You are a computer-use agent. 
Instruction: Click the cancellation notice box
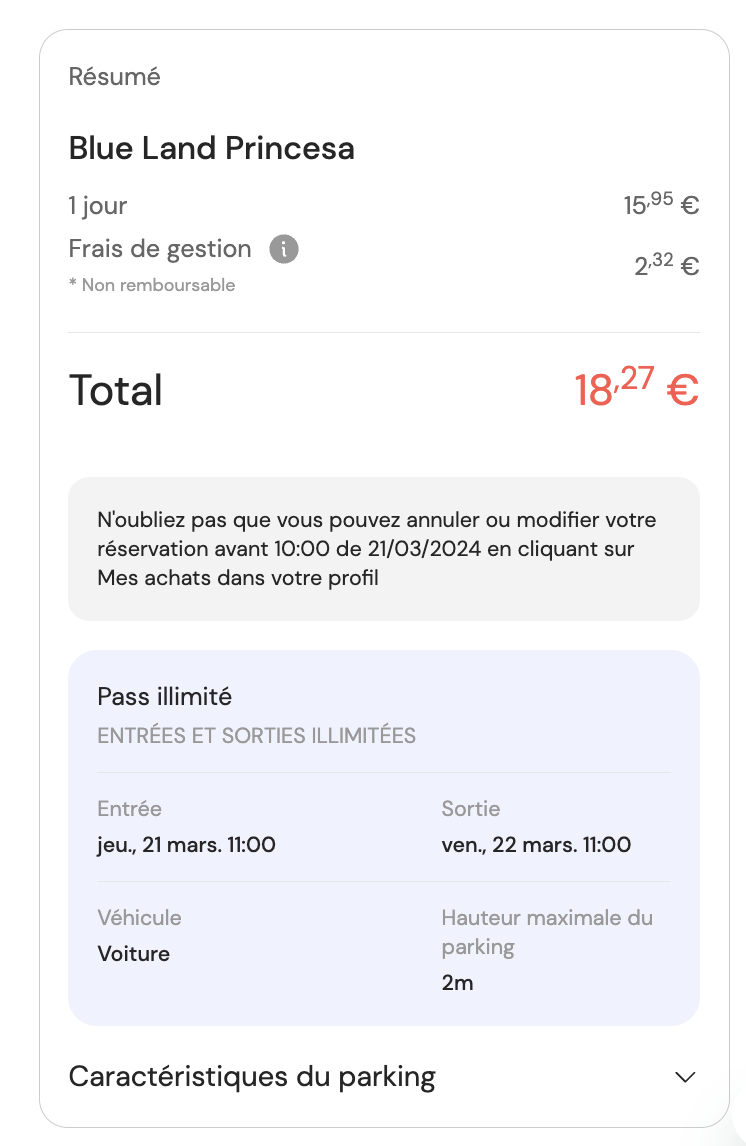(x=383, y=549)
